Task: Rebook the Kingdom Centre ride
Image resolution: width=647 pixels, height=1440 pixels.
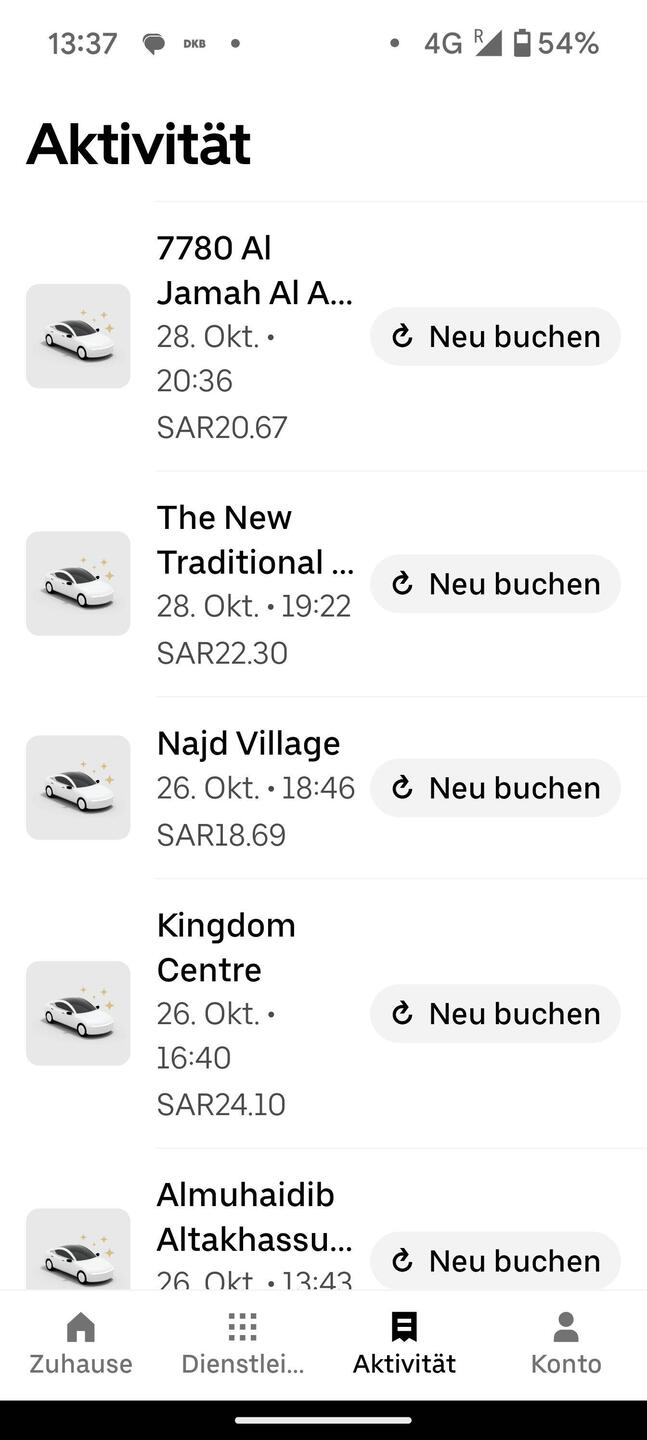Action: (495, 1014)
